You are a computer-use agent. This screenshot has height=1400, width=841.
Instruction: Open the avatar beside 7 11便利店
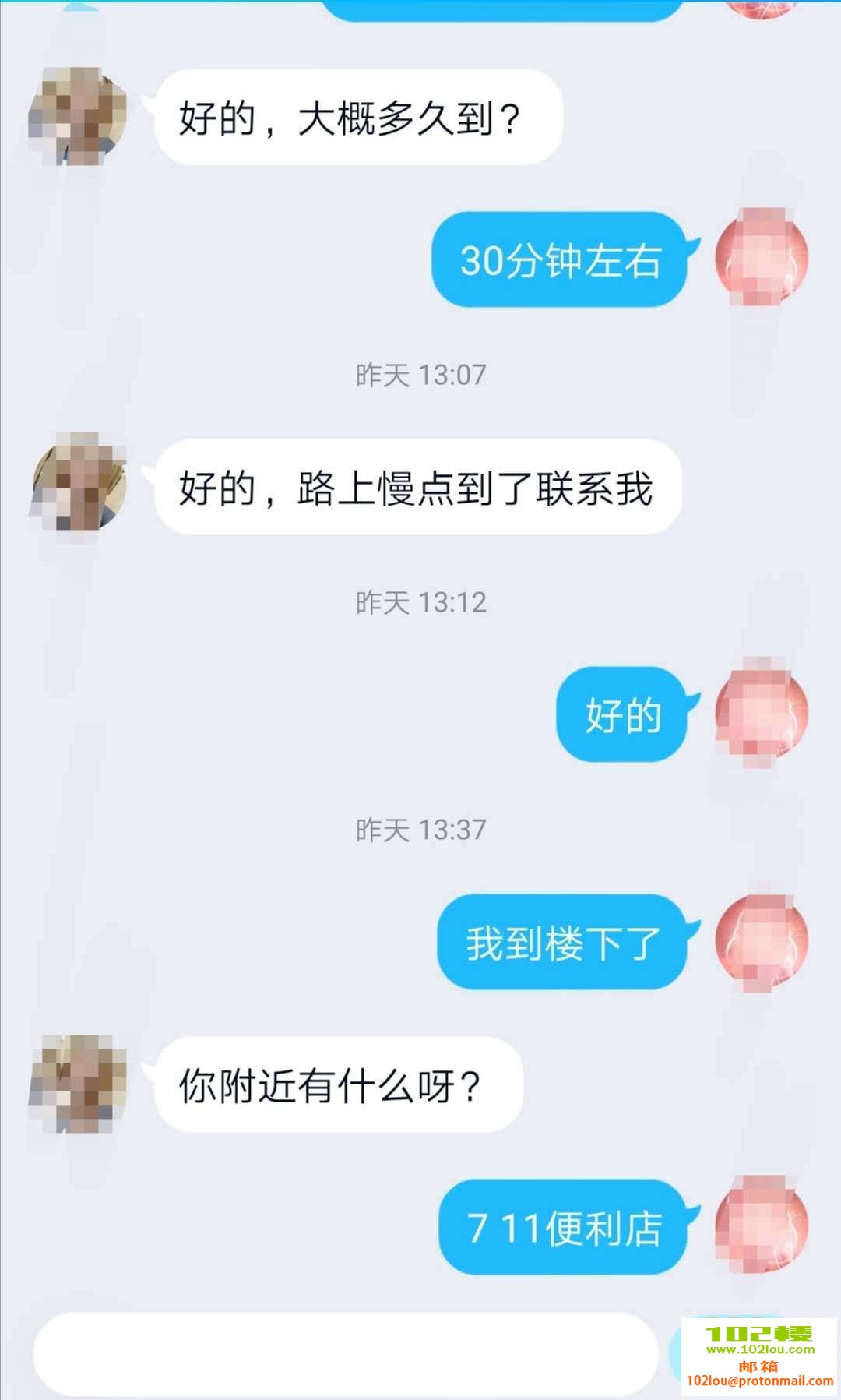pos(761,1225)
